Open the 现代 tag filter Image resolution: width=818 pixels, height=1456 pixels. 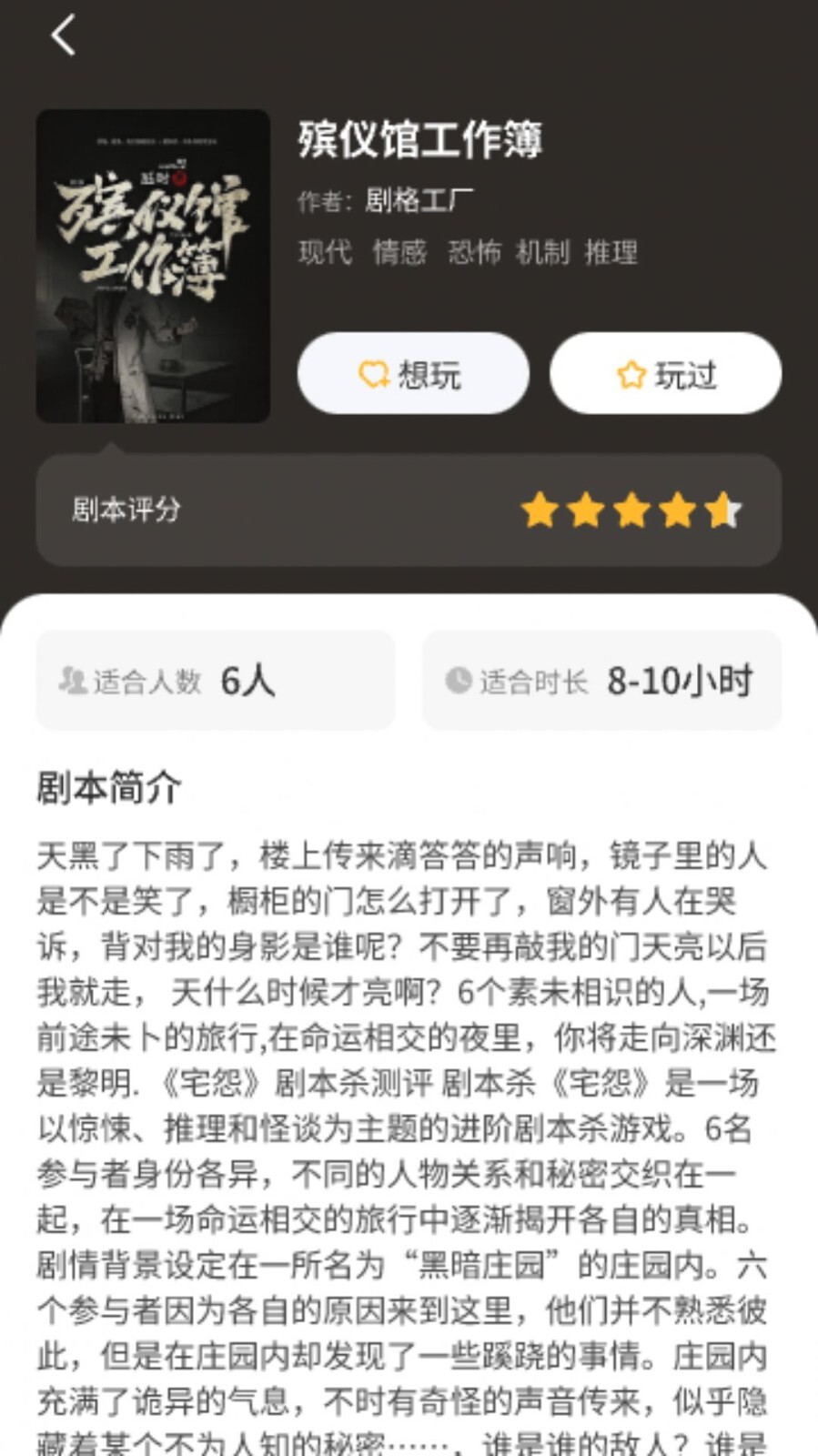tap(325, 254)
